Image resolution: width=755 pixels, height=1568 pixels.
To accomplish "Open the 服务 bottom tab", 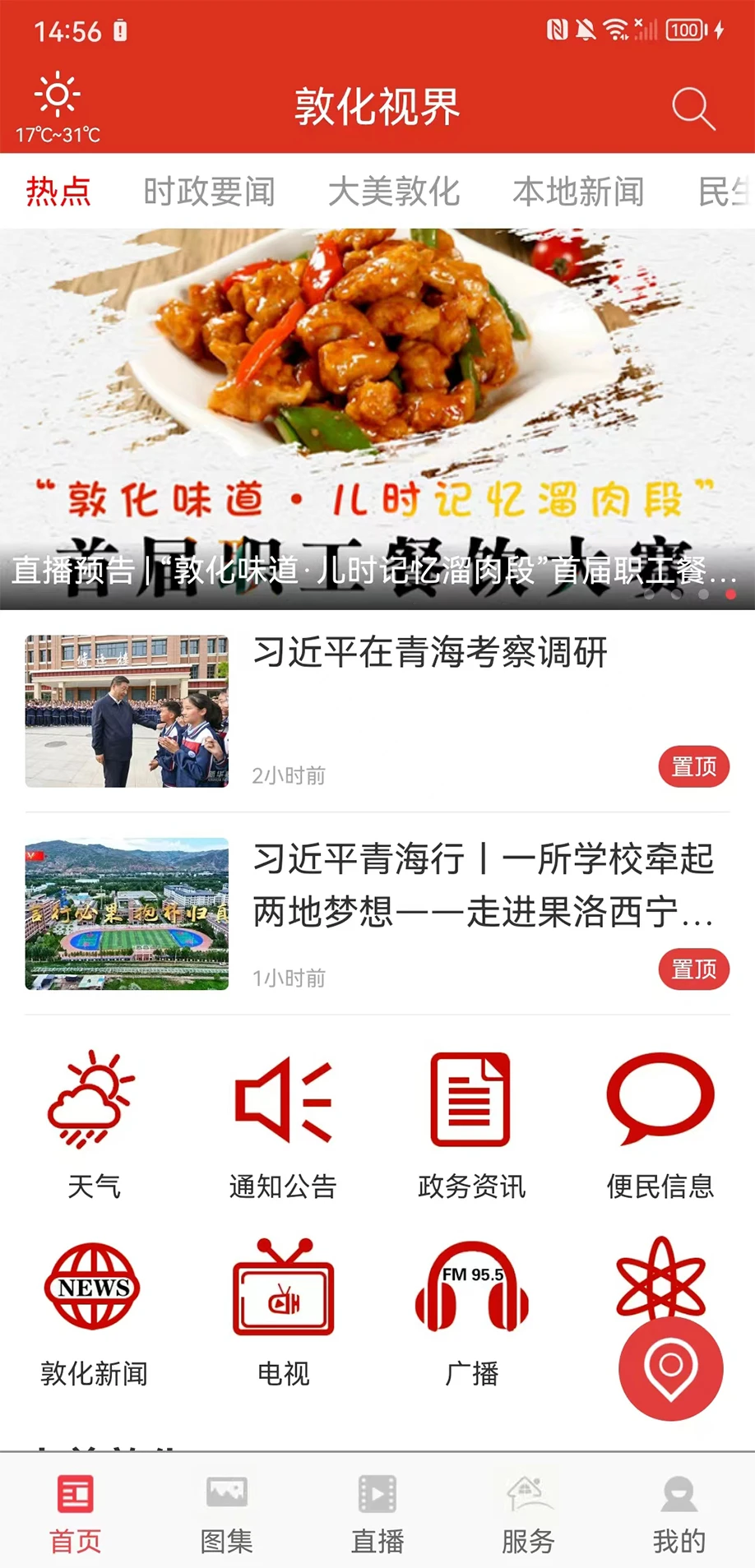I will (528, 1513).
